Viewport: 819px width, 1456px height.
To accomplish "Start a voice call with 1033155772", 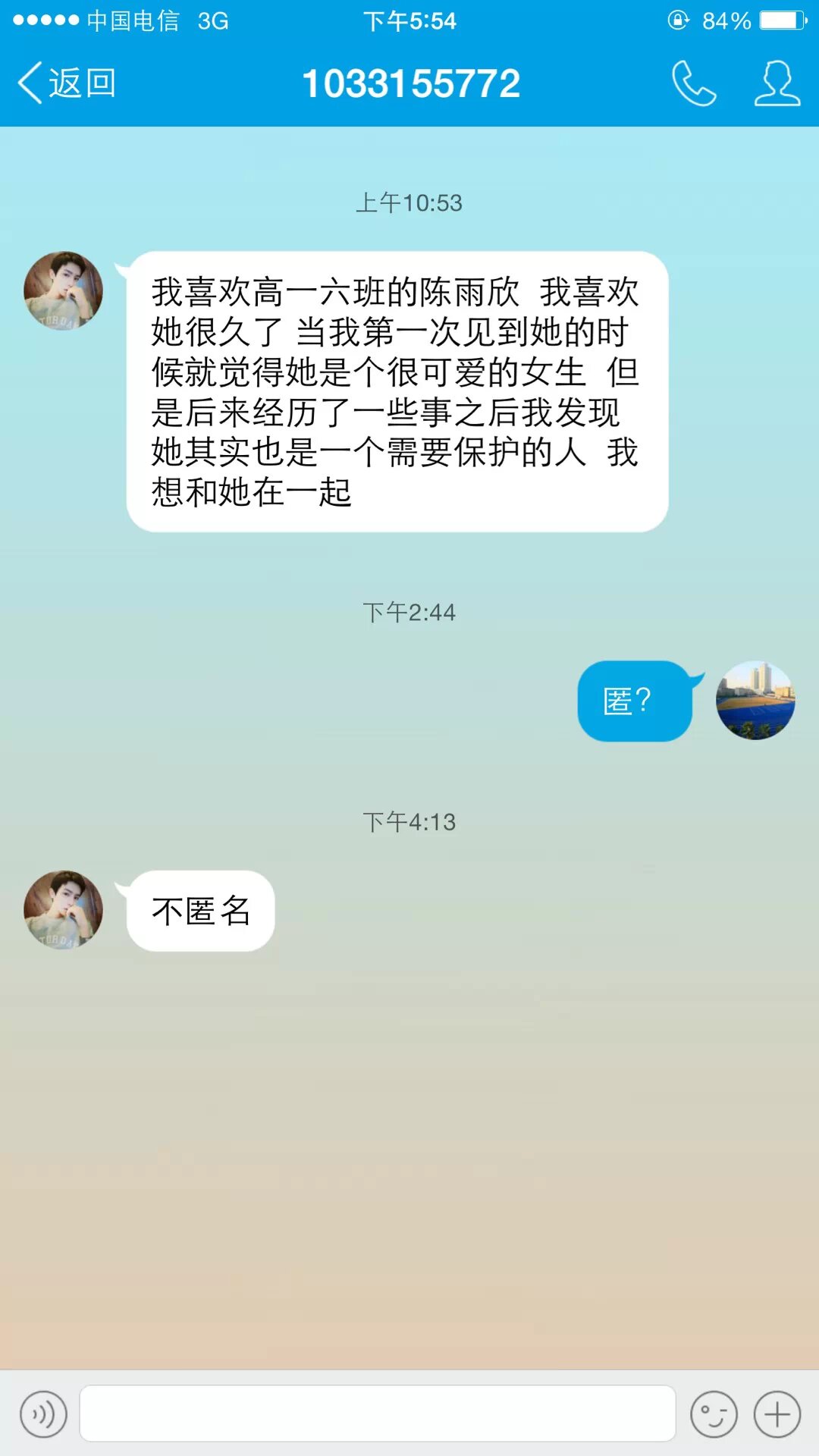I will [x=693, y=83].
